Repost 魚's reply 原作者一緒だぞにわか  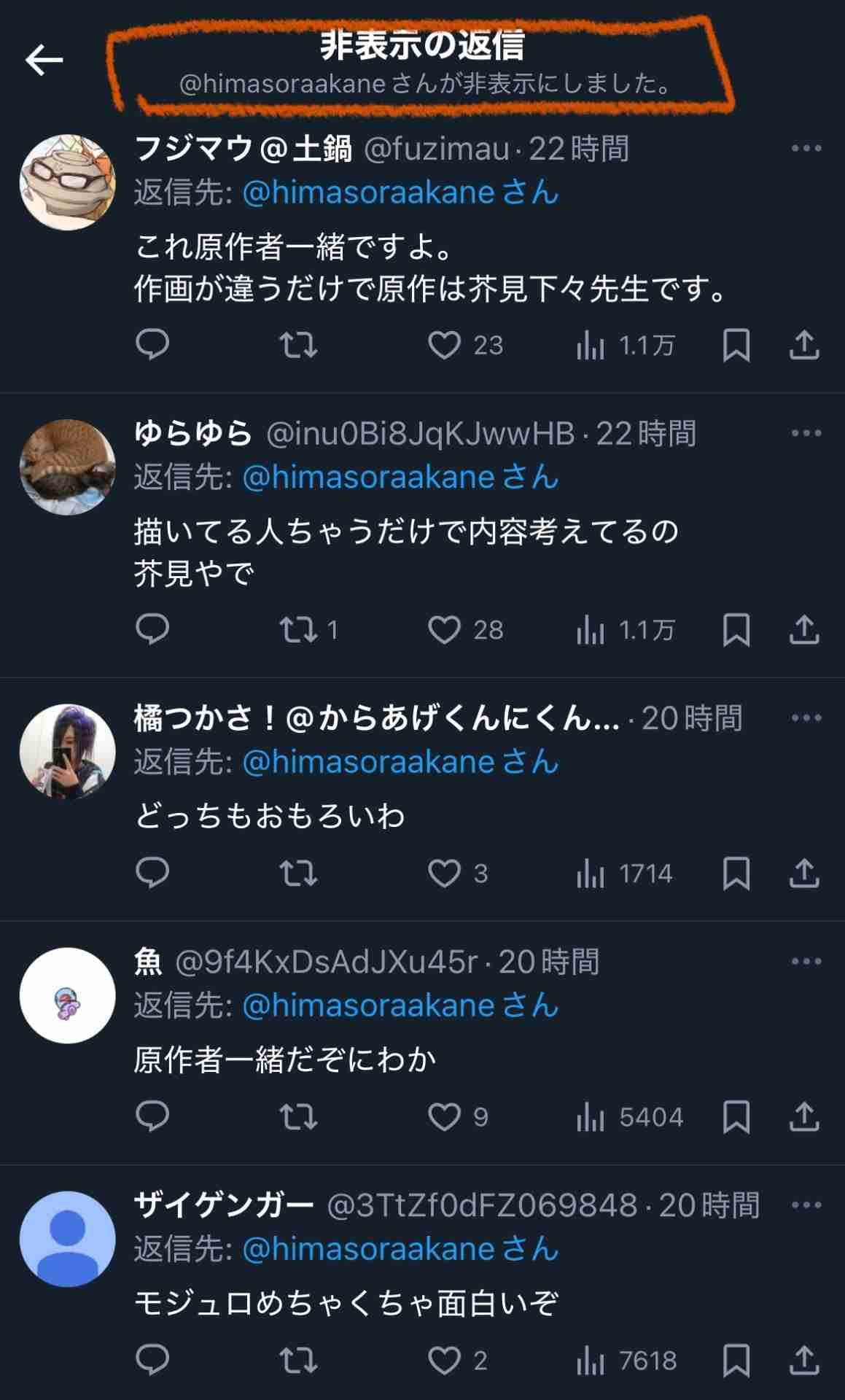click(299, 1116)
